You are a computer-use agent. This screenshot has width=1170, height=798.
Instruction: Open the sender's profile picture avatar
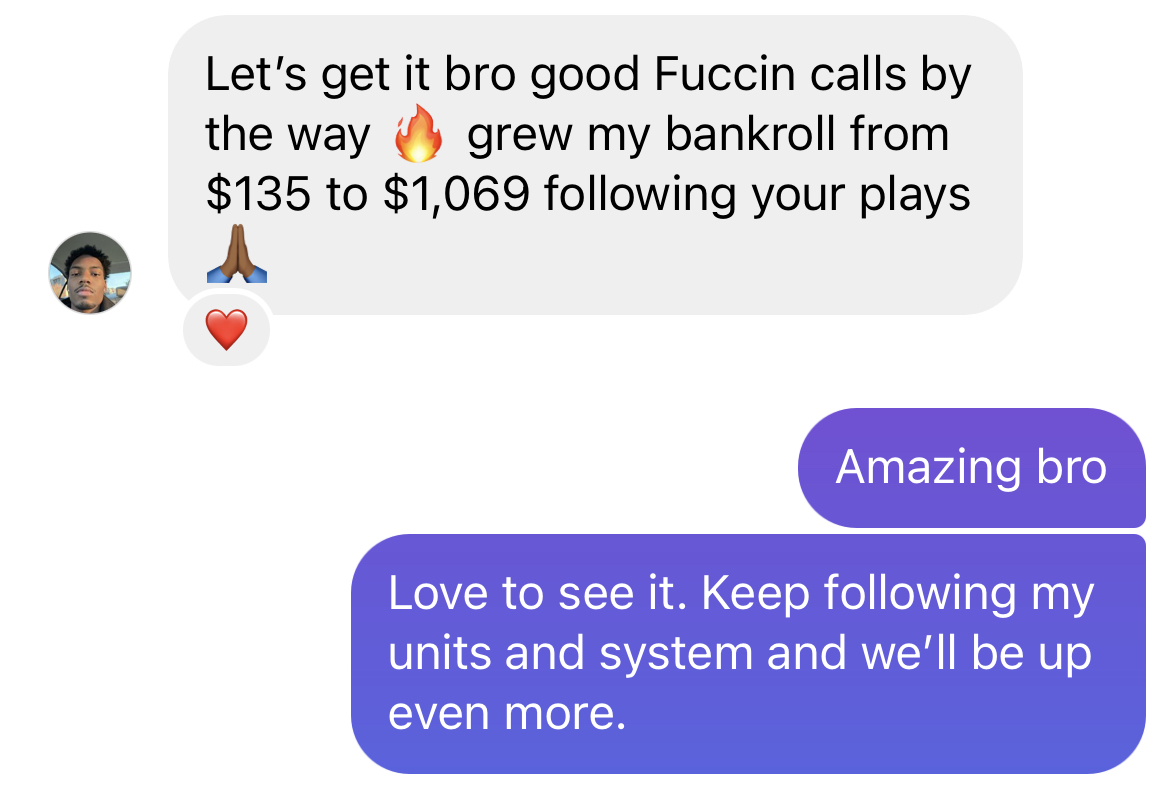pyautogui.click(x=90, y=273)
